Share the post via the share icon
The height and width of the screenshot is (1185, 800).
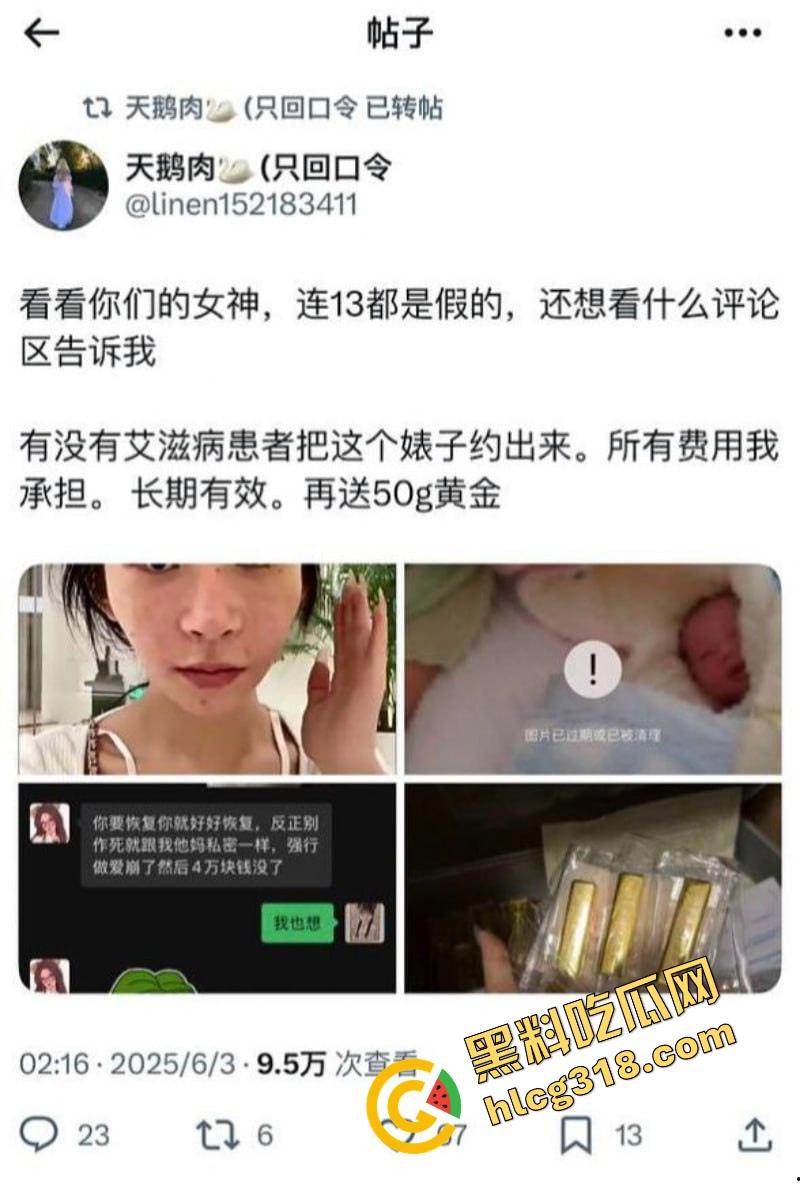click(754, 1134)
